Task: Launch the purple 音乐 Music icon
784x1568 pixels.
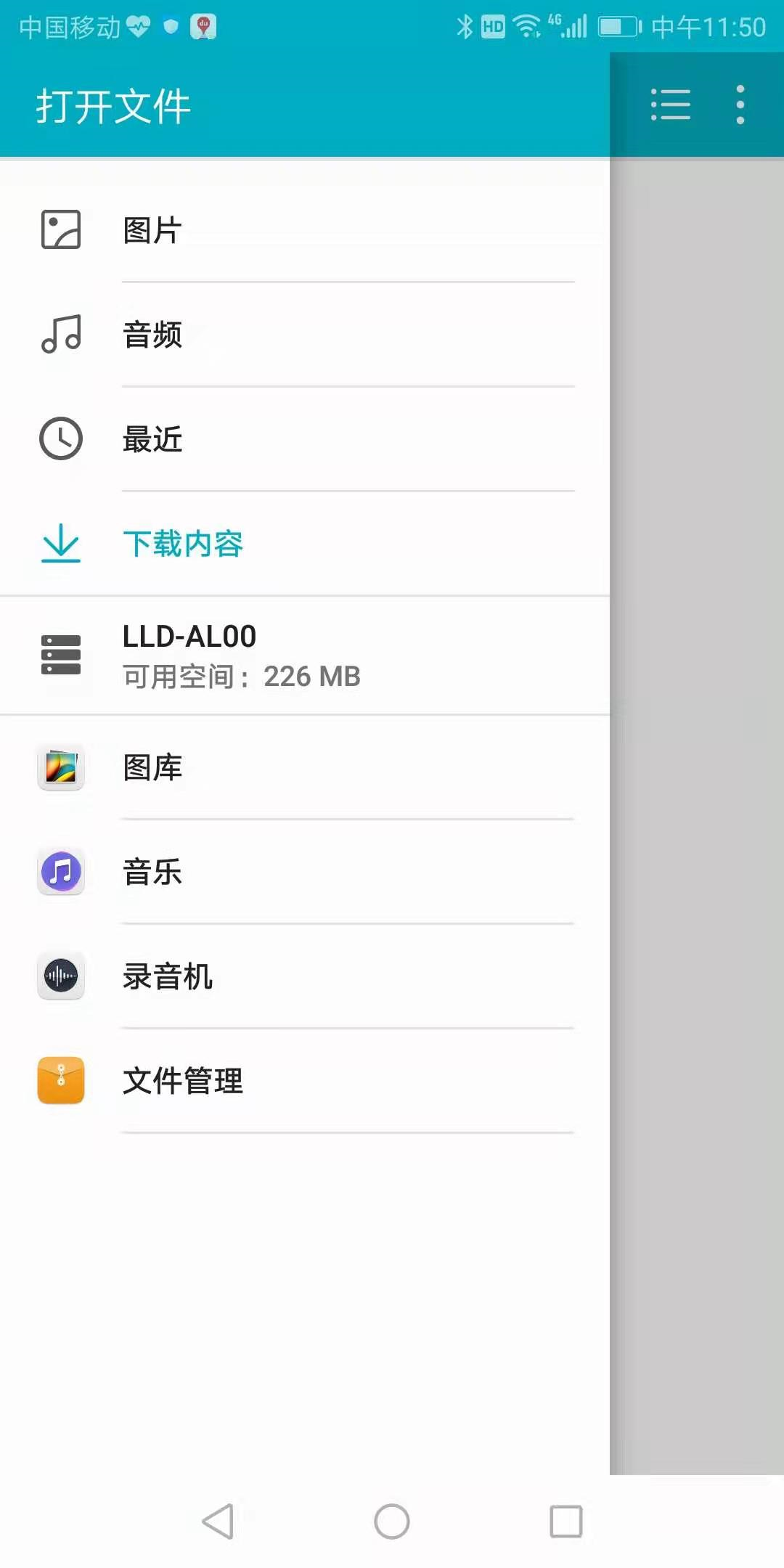Action: click(x=61, y=872)
